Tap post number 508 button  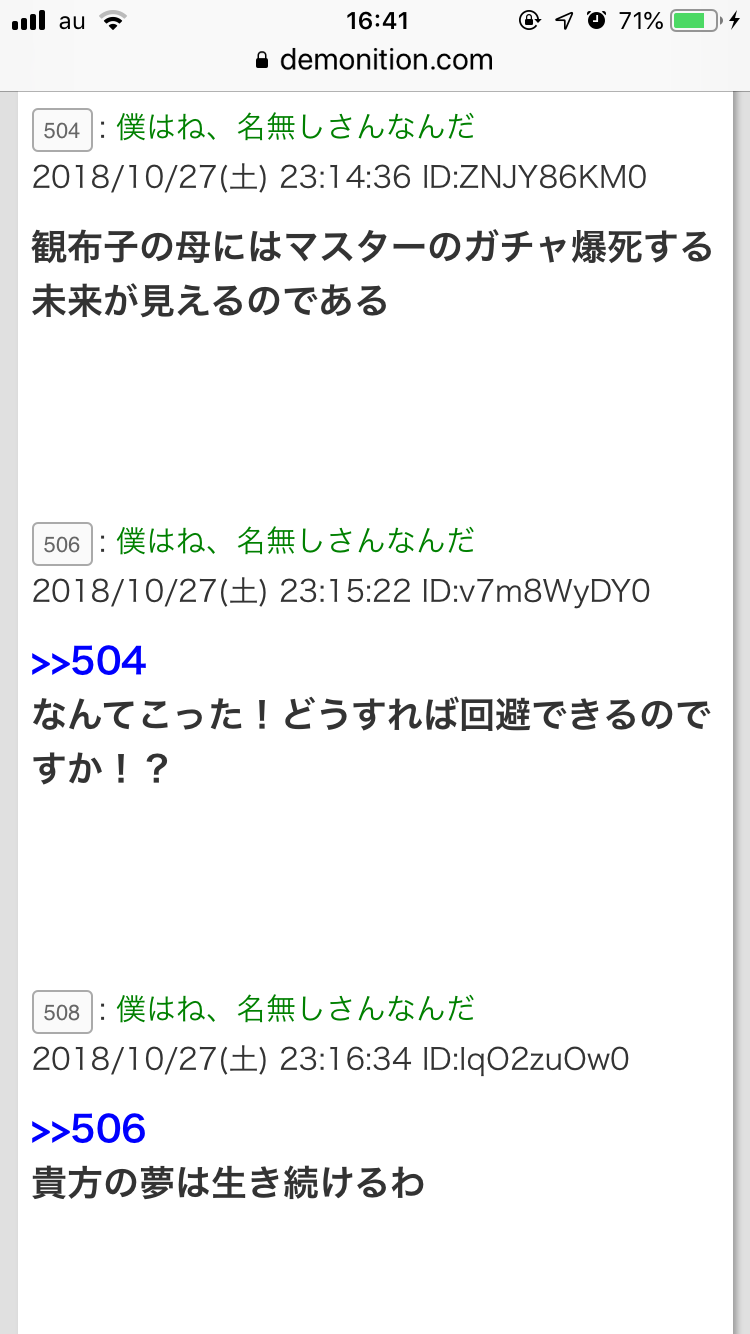coord(62,1012)
